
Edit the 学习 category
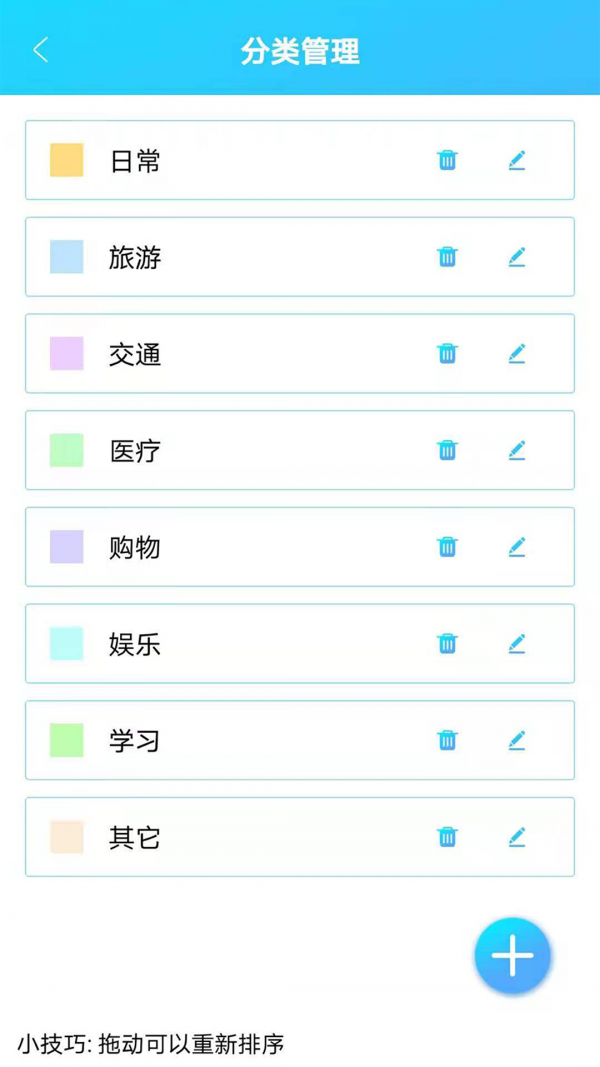click(x=516, y=740)
